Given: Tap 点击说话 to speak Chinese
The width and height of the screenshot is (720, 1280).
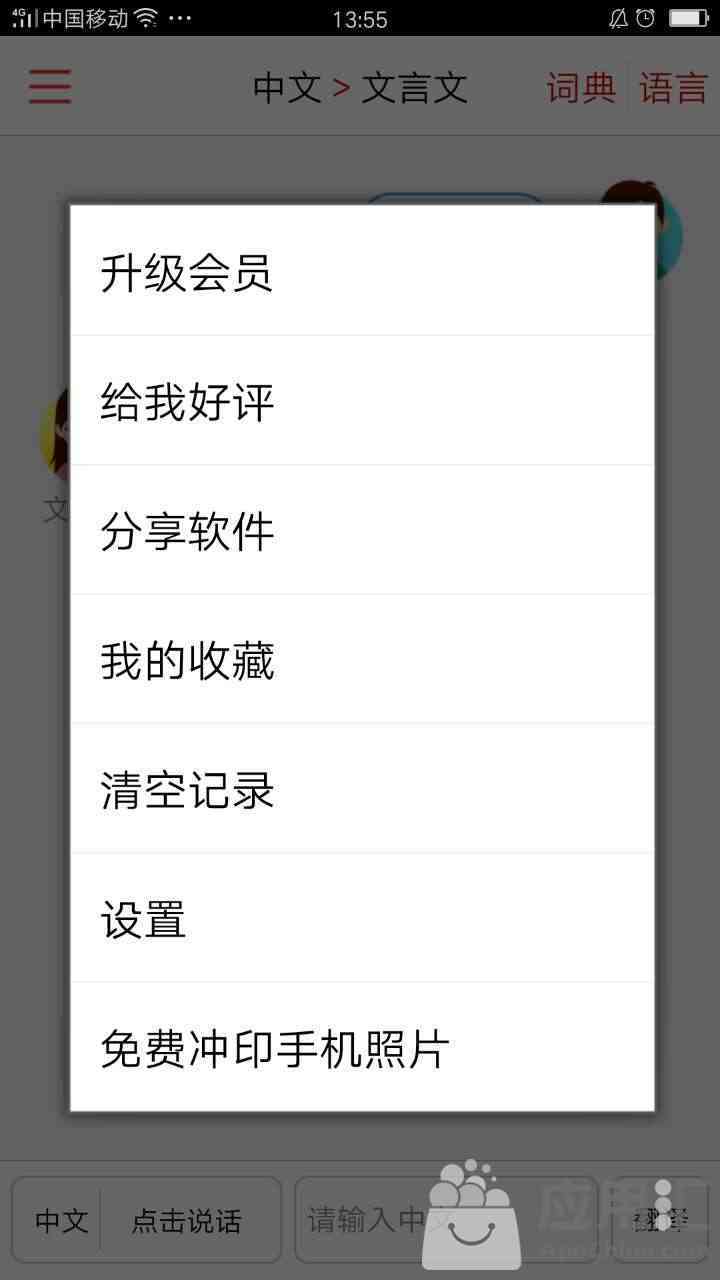Looking at the screenshot, I should click(x=187, y=1221).
